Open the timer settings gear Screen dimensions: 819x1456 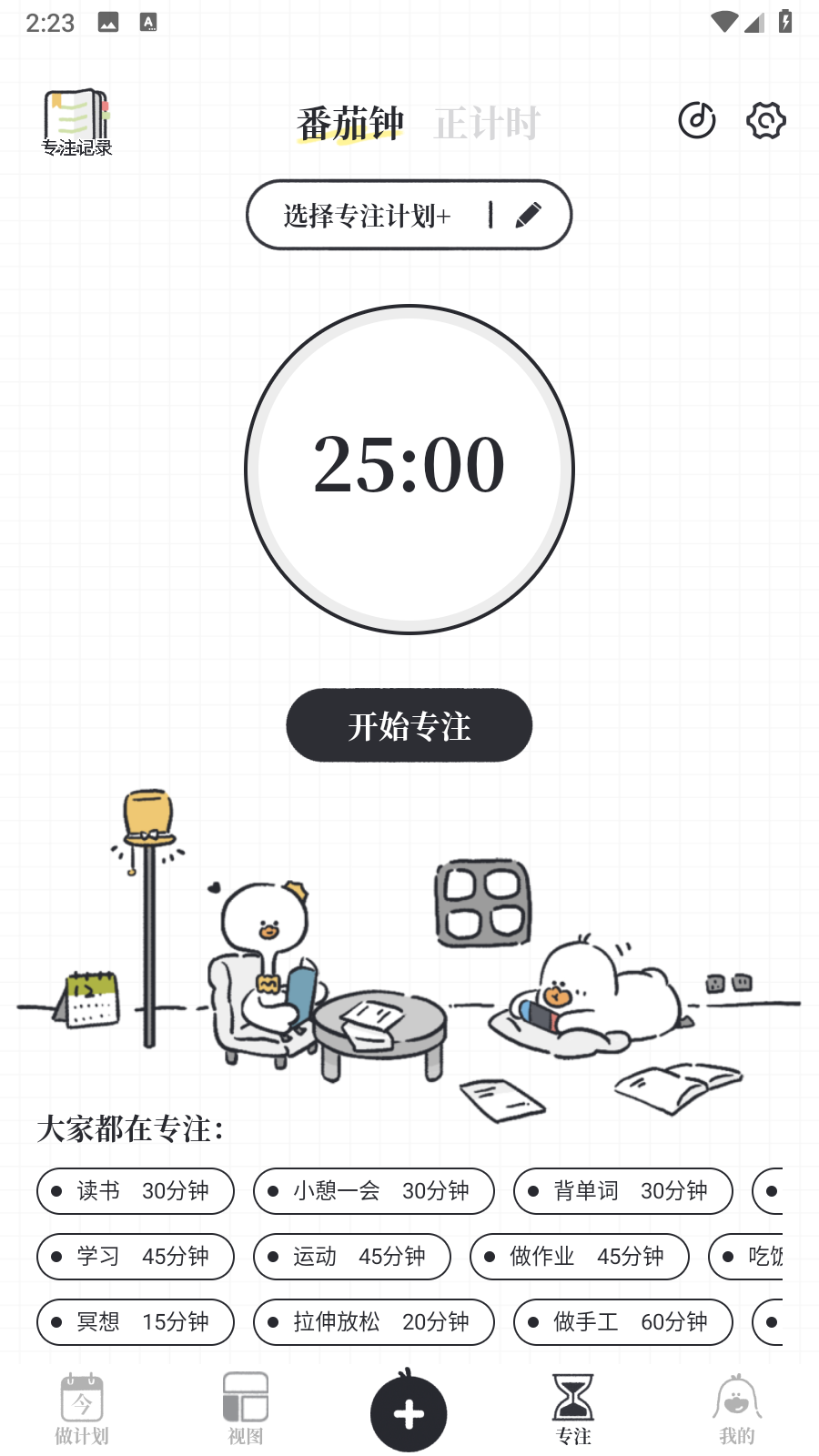[x=766, y=120]
